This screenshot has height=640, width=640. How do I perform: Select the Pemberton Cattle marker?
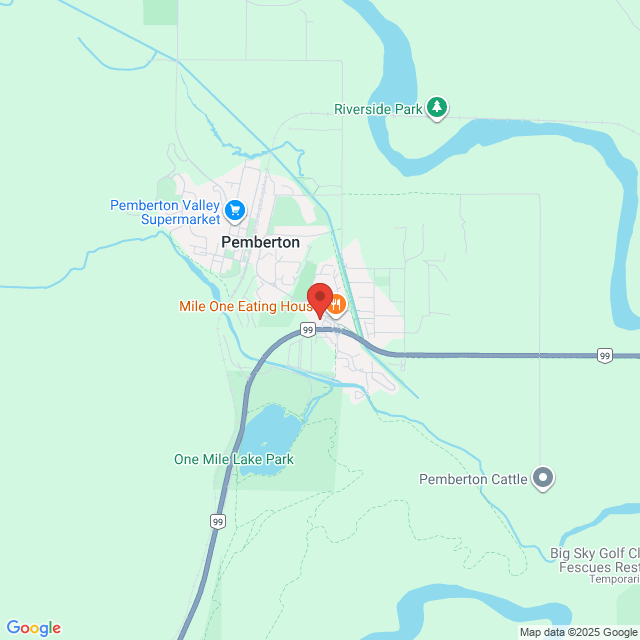click(543, 479)
